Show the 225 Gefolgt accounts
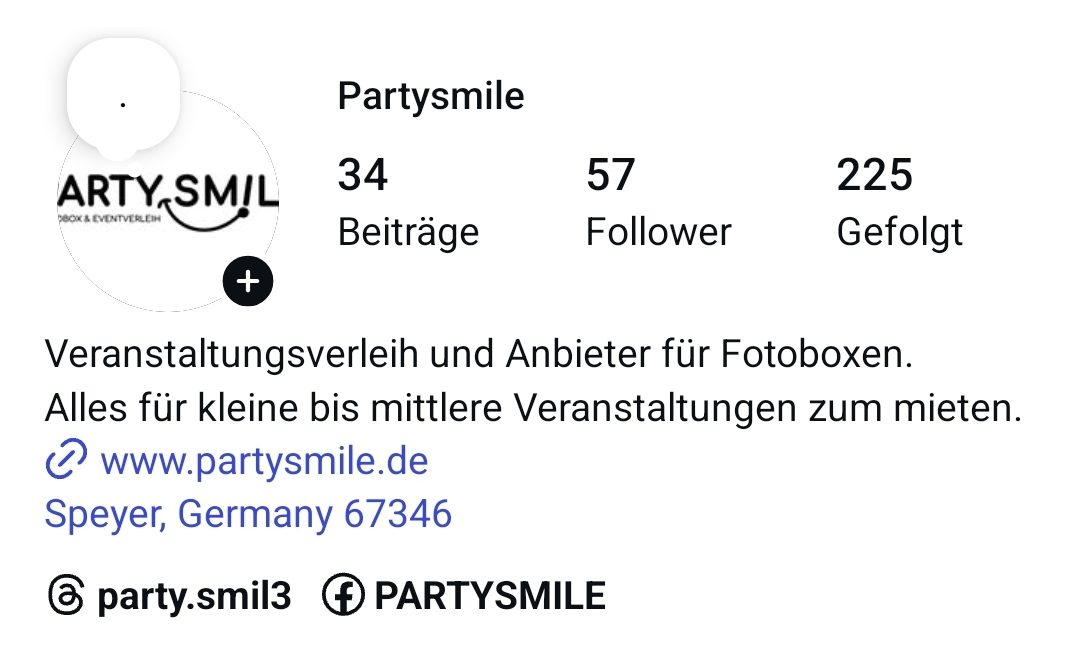 click(899, 203)
